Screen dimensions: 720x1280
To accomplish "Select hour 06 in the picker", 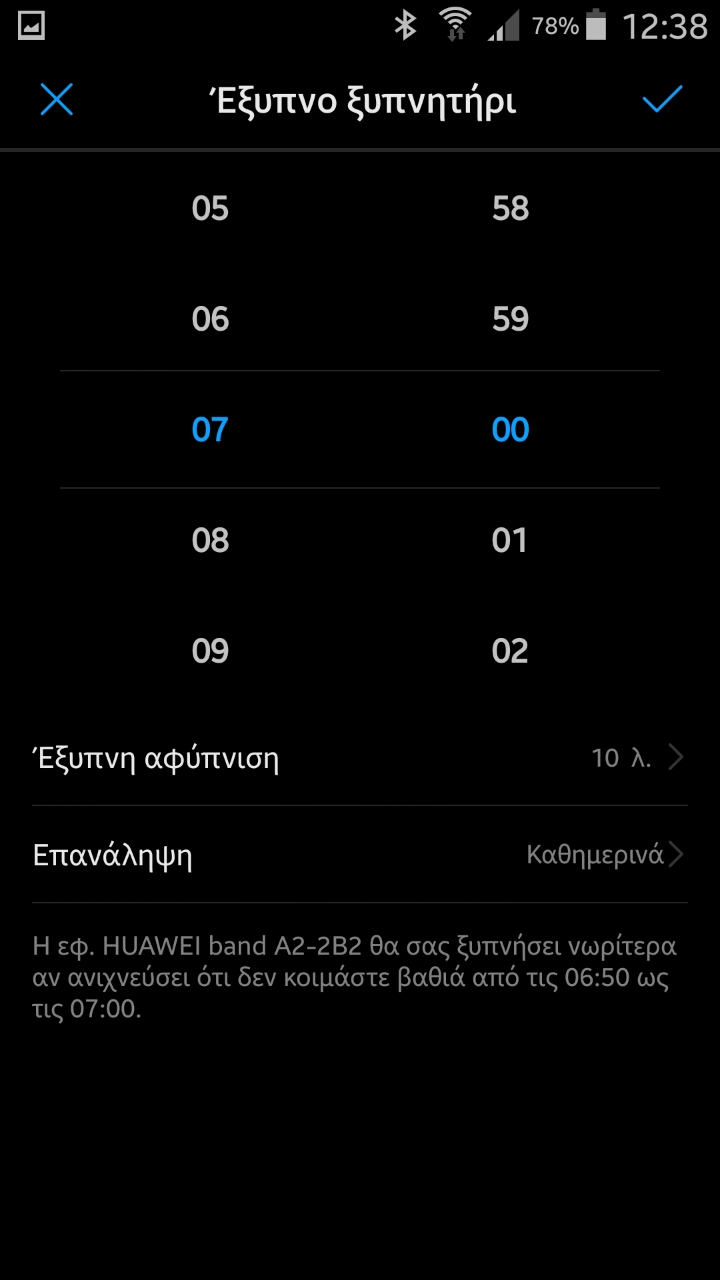I will [x=210, y=320].
